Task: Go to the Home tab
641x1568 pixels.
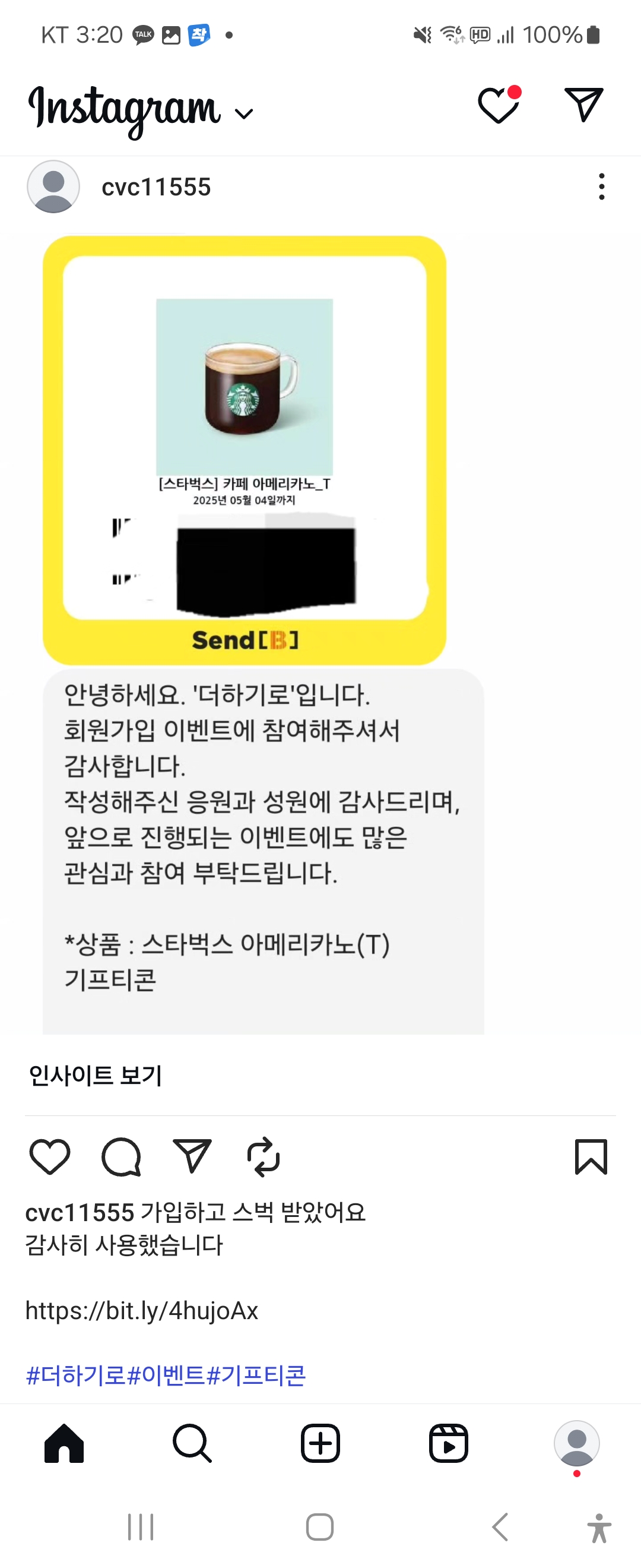Action: (x=64, y=1443)
